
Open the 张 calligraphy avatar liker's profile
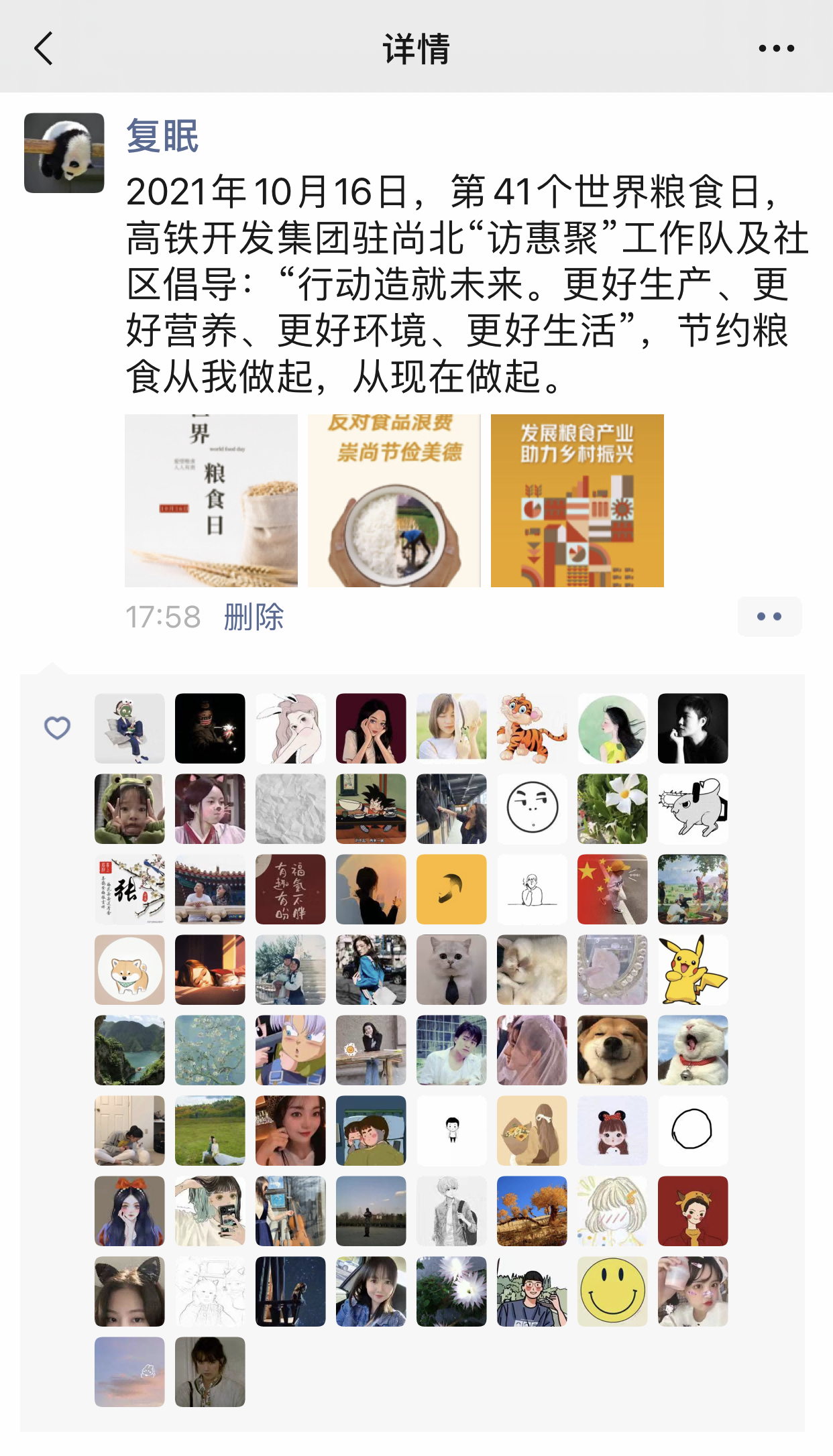tap(129, 890)
